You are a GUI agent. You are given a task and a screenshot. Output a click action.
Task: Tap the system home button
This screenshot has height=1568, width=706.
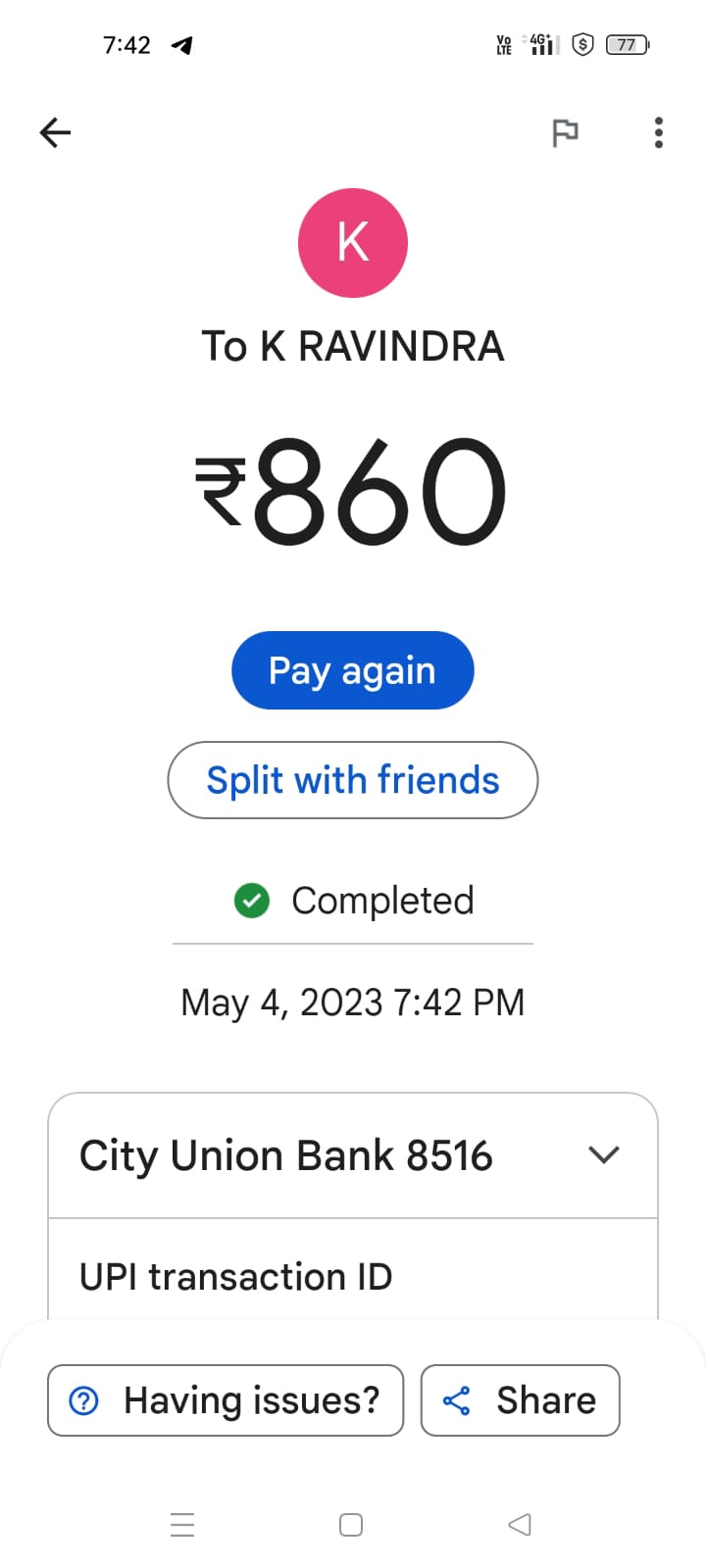(x=351, y=1525)
